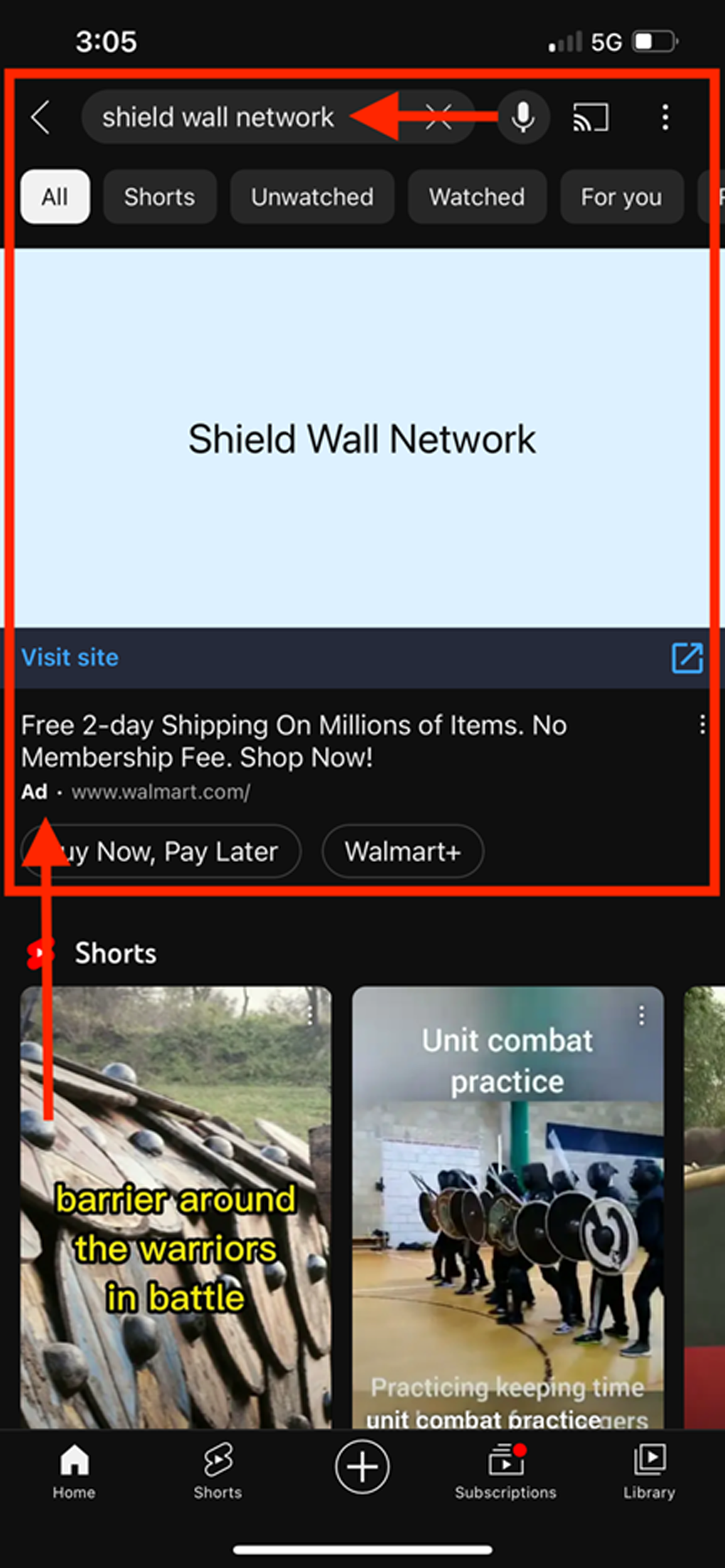The height and width of the screenshot is (1568, 725).
Task: Start a voice search with the microphone
Action: 523,117
